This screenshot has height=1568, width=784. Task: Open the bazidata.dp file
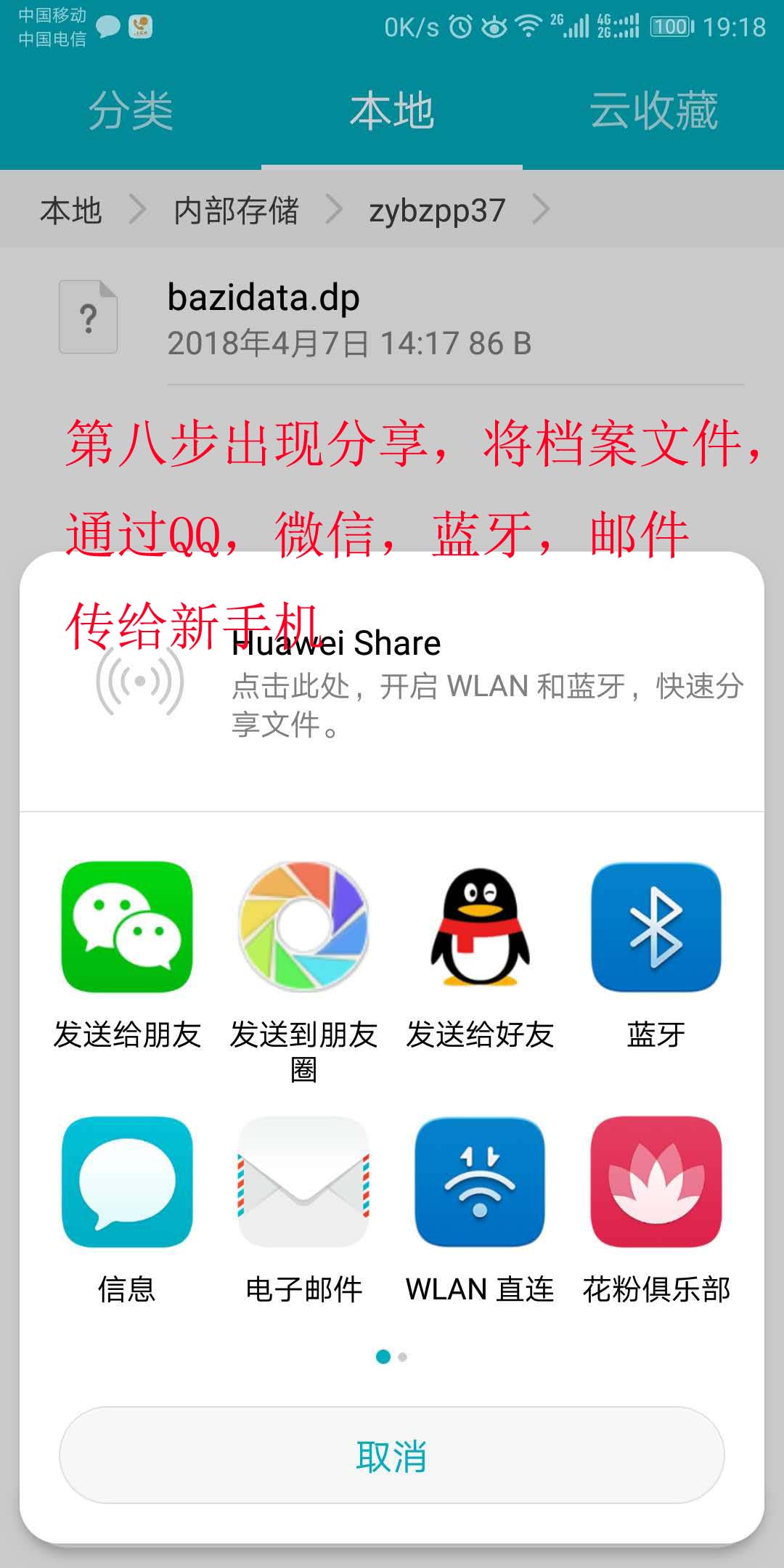(x=348, y=319)
